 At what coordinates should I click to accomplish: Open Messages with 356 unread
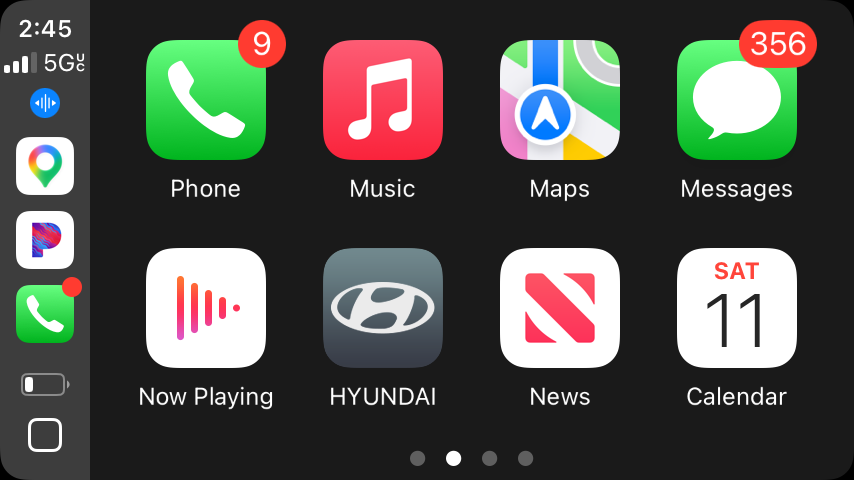(x=737, y=100)
